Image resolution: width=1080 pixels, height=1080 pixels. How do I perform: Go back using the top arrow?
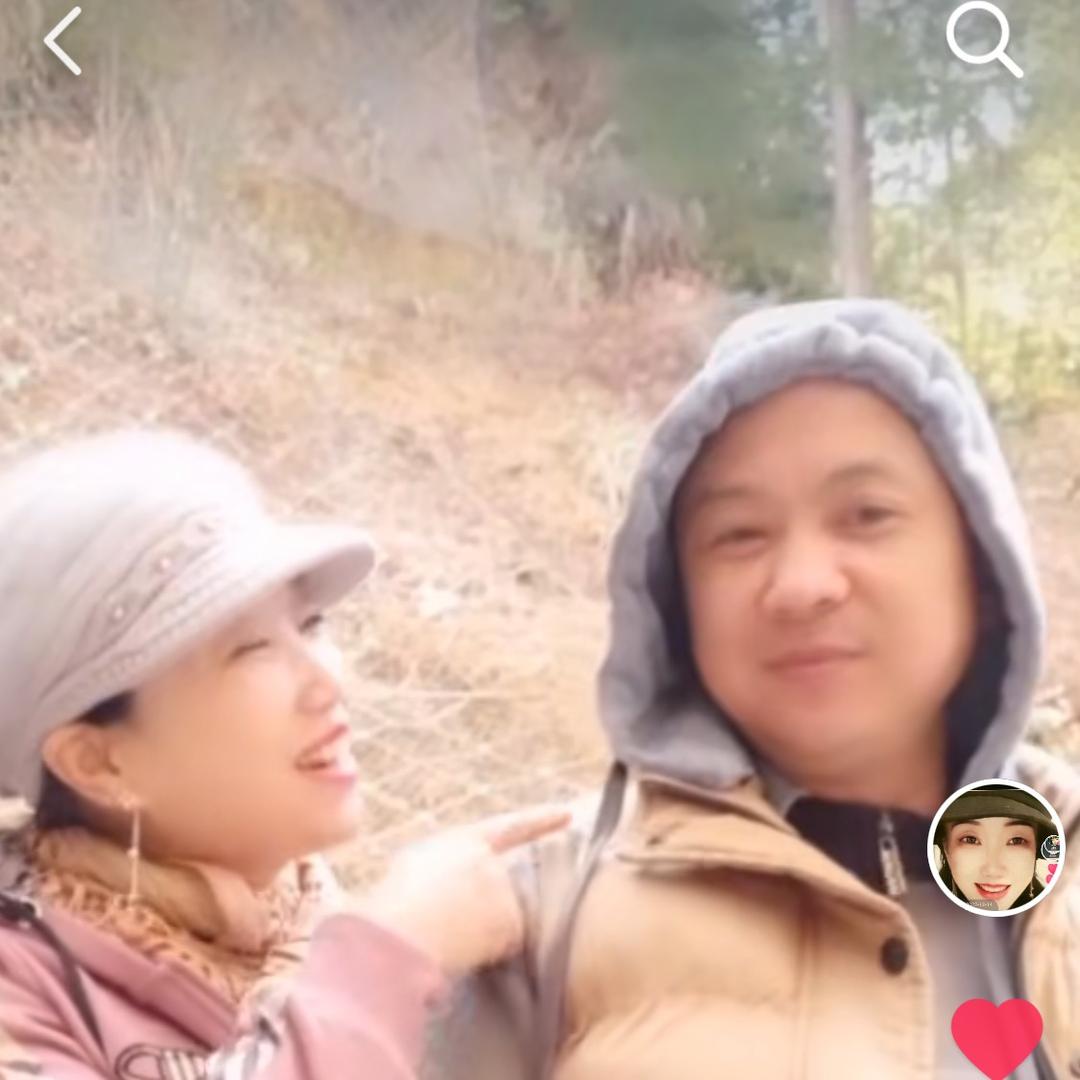pyautogui.click(x=62, y=41)
